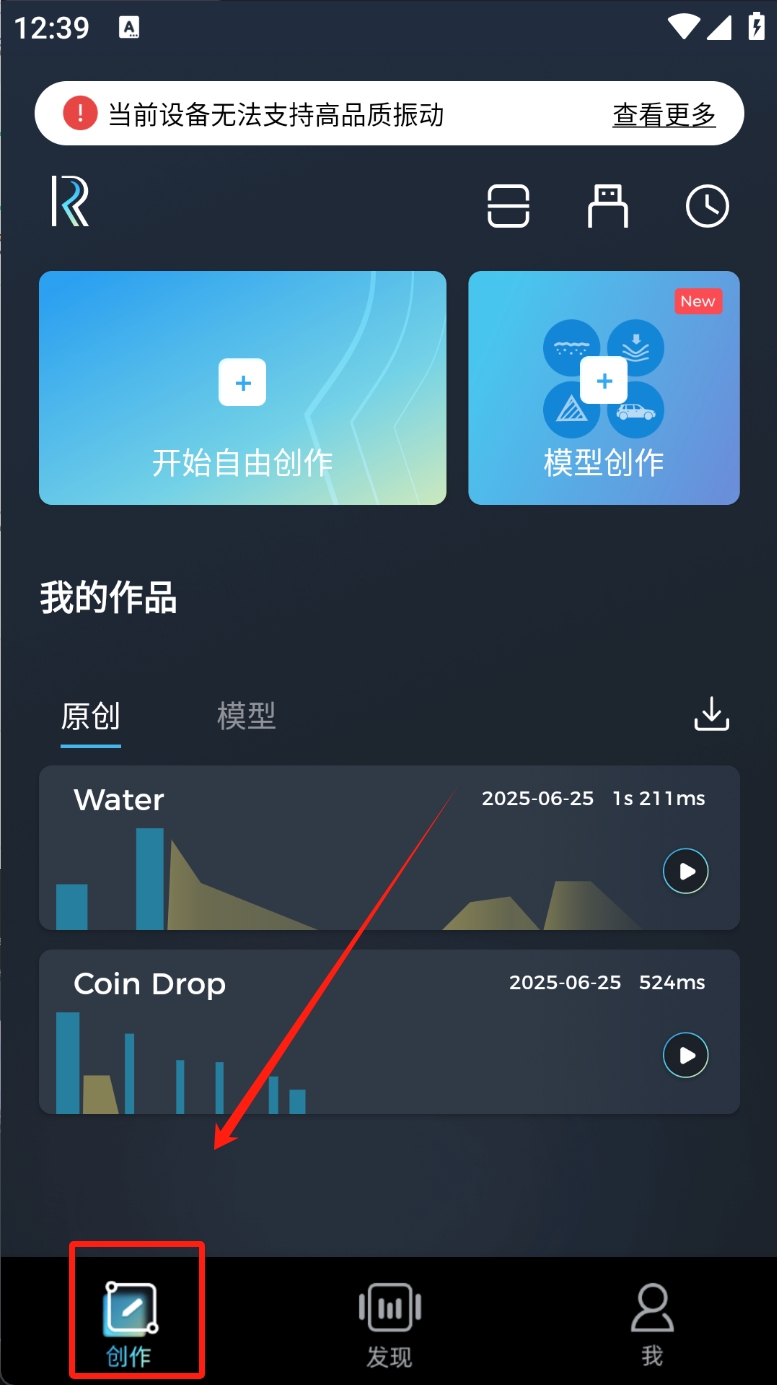777x1385 pixels.
Task: Open the history clock icon
Action: tap(707, 206)
